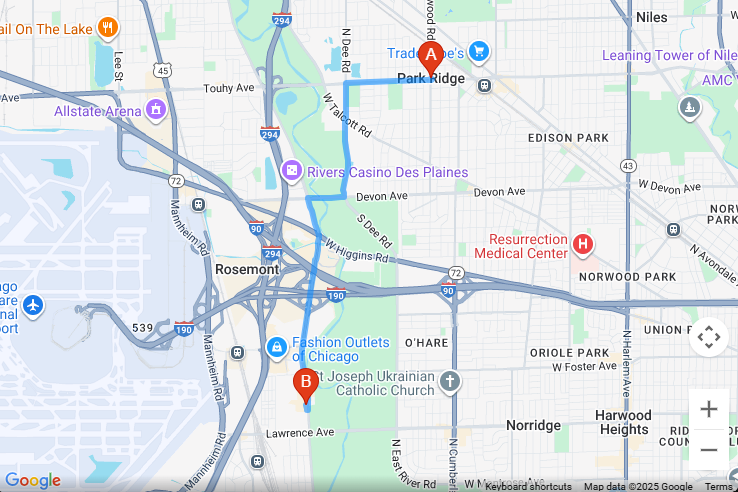Screen dimensions: 738x492
Task: Select route marker A in Park Ridge
Action: (x=431, y=57)
